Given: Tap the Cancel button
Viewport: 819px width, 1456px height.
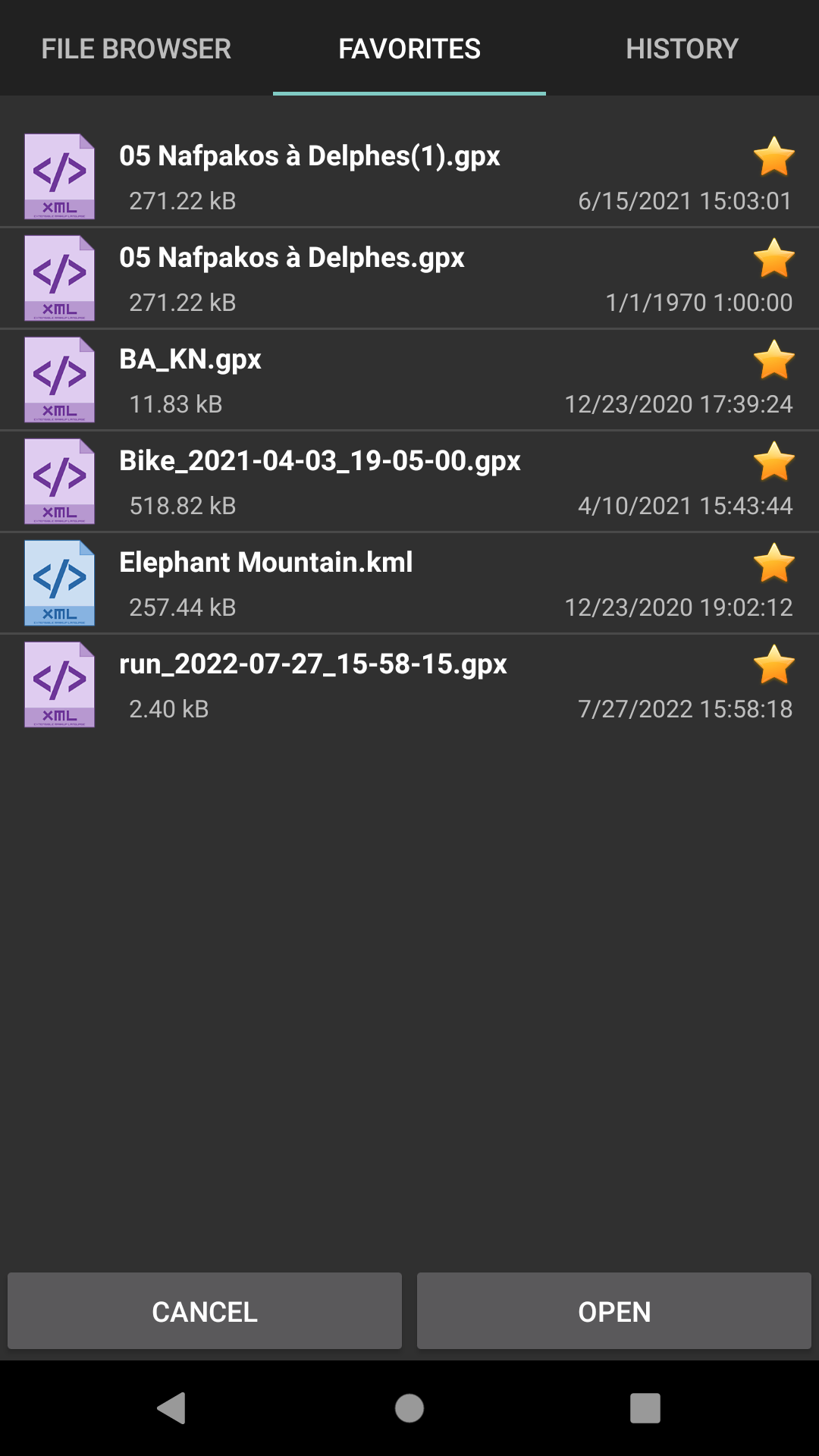Looking at the screenshot, I should point(205,1311).
